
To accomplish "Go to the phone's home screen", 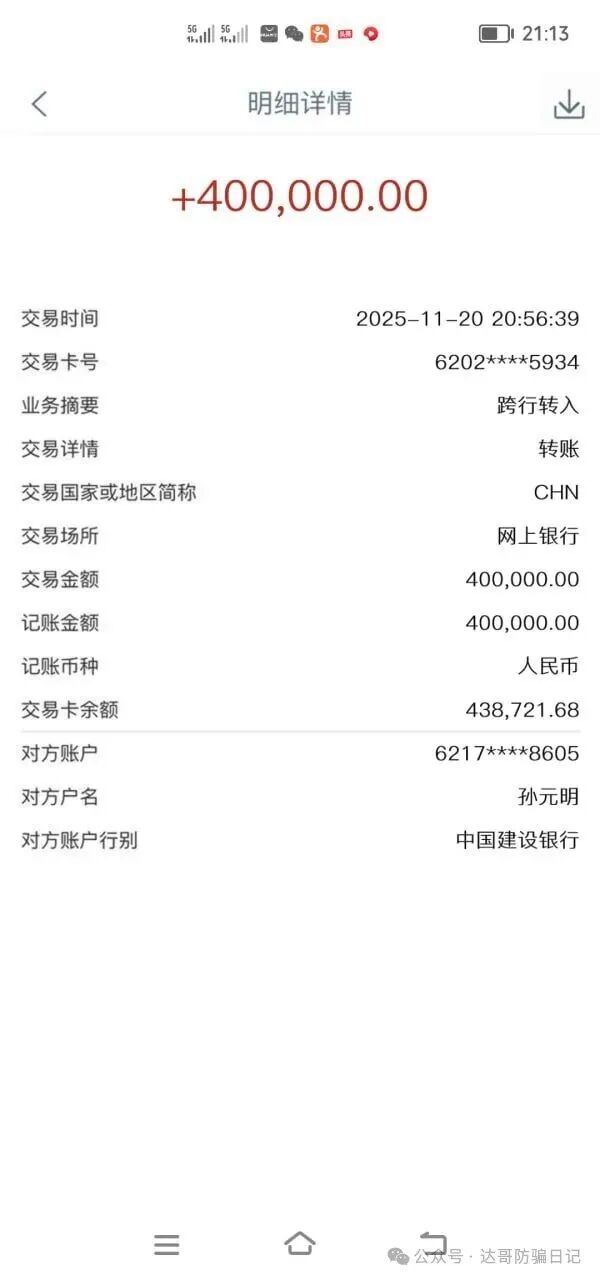I will 299,1244.
